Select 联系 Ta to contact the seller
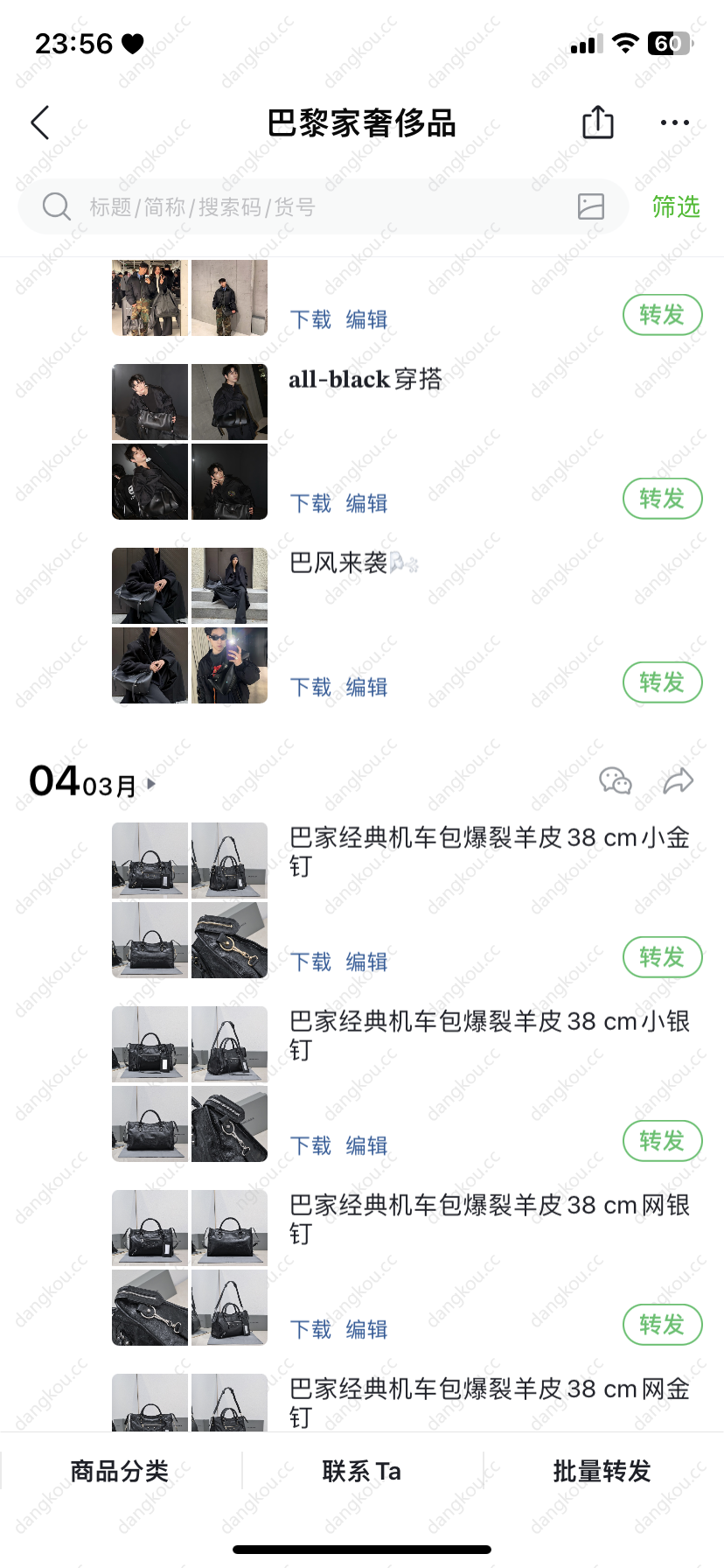This screenshot has width=724, height=1568. point(361,1471)
